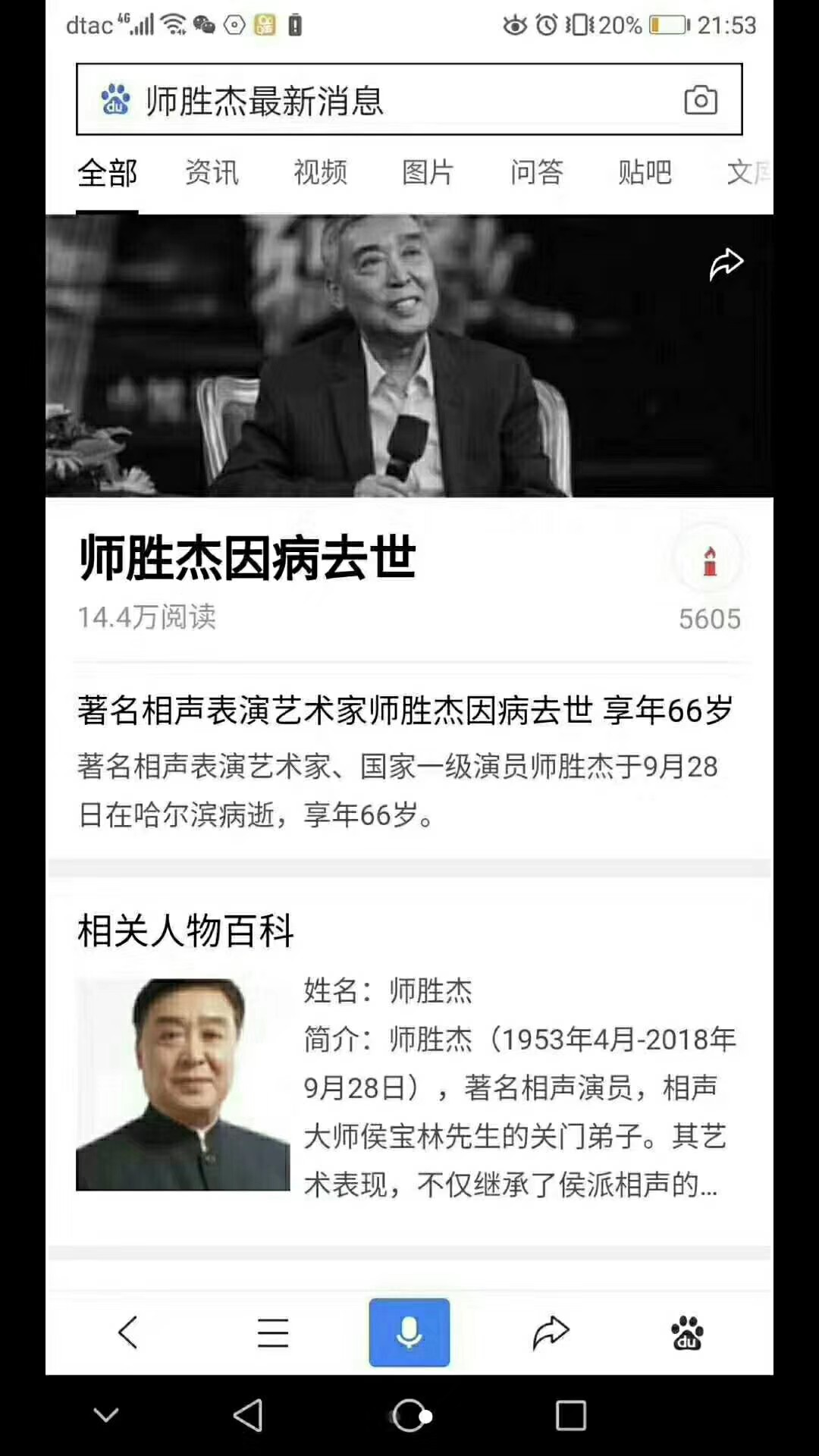The width and height of the screenshot is (819, 1456).
Task: Switch to the 视频 tab
Action: pyautogui.click(x=320, y=173)
